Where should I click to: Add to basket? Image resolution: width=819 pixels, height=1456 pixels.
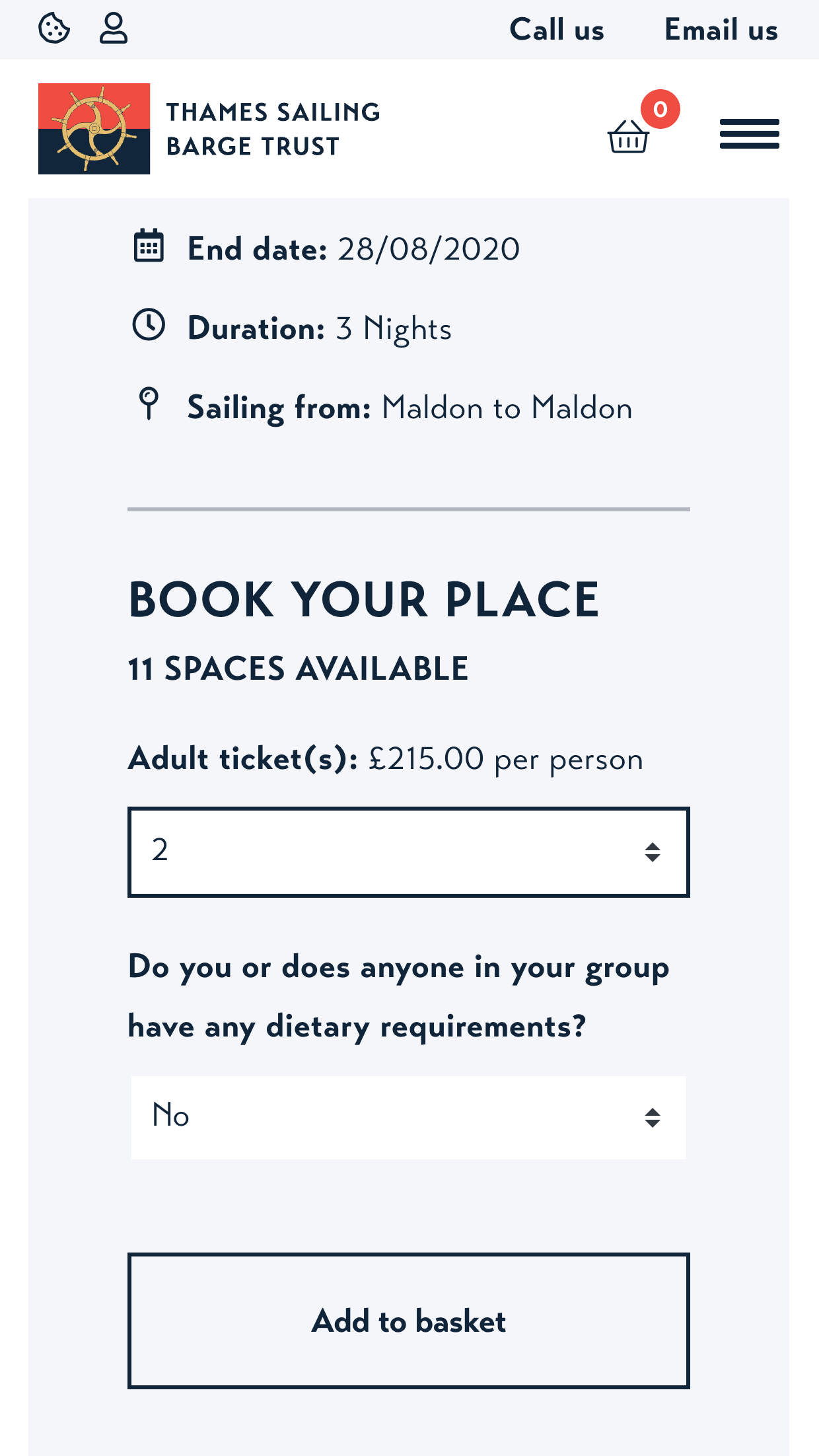pyautogui.click(x=409, y=1321)
